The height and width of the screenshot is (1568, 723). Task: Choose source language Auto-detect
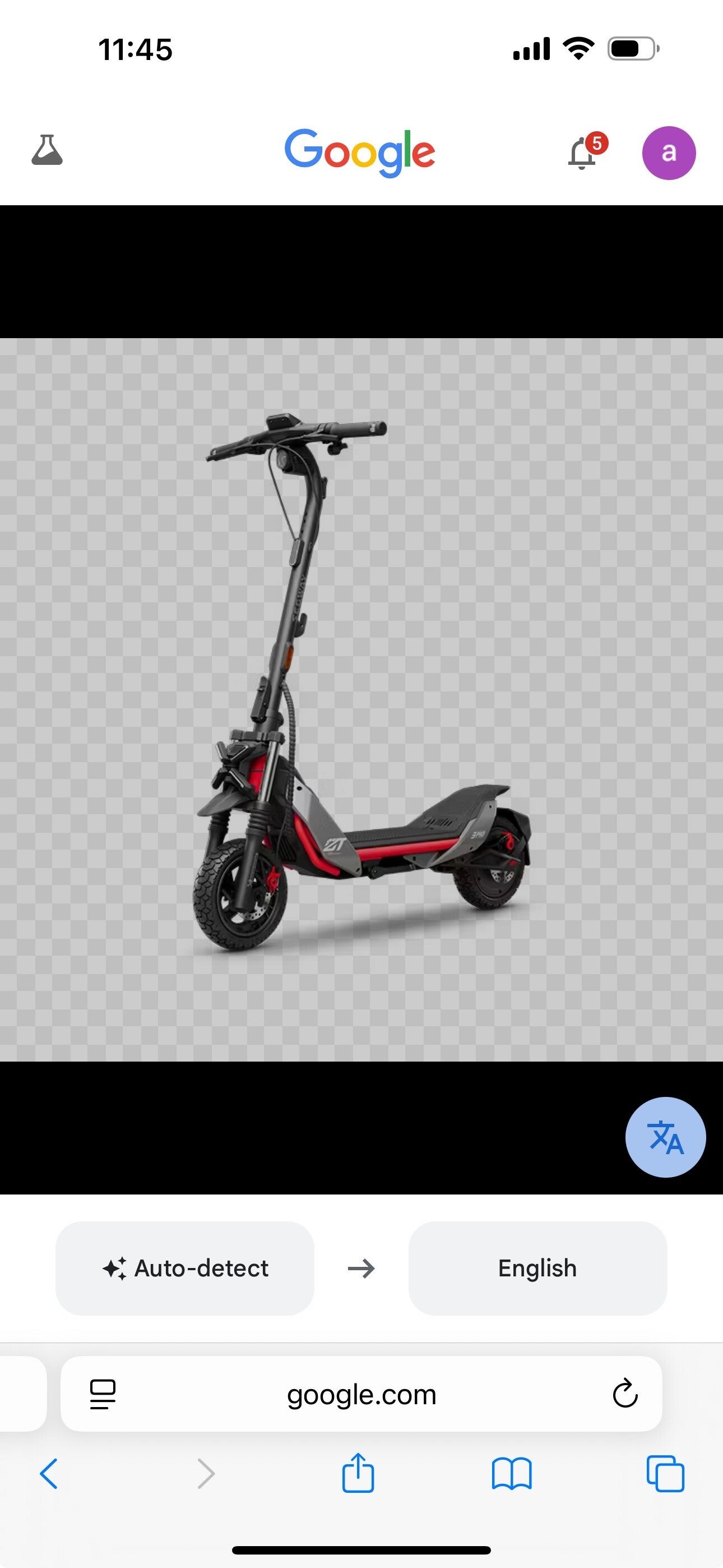click(x=185, y=1269)
